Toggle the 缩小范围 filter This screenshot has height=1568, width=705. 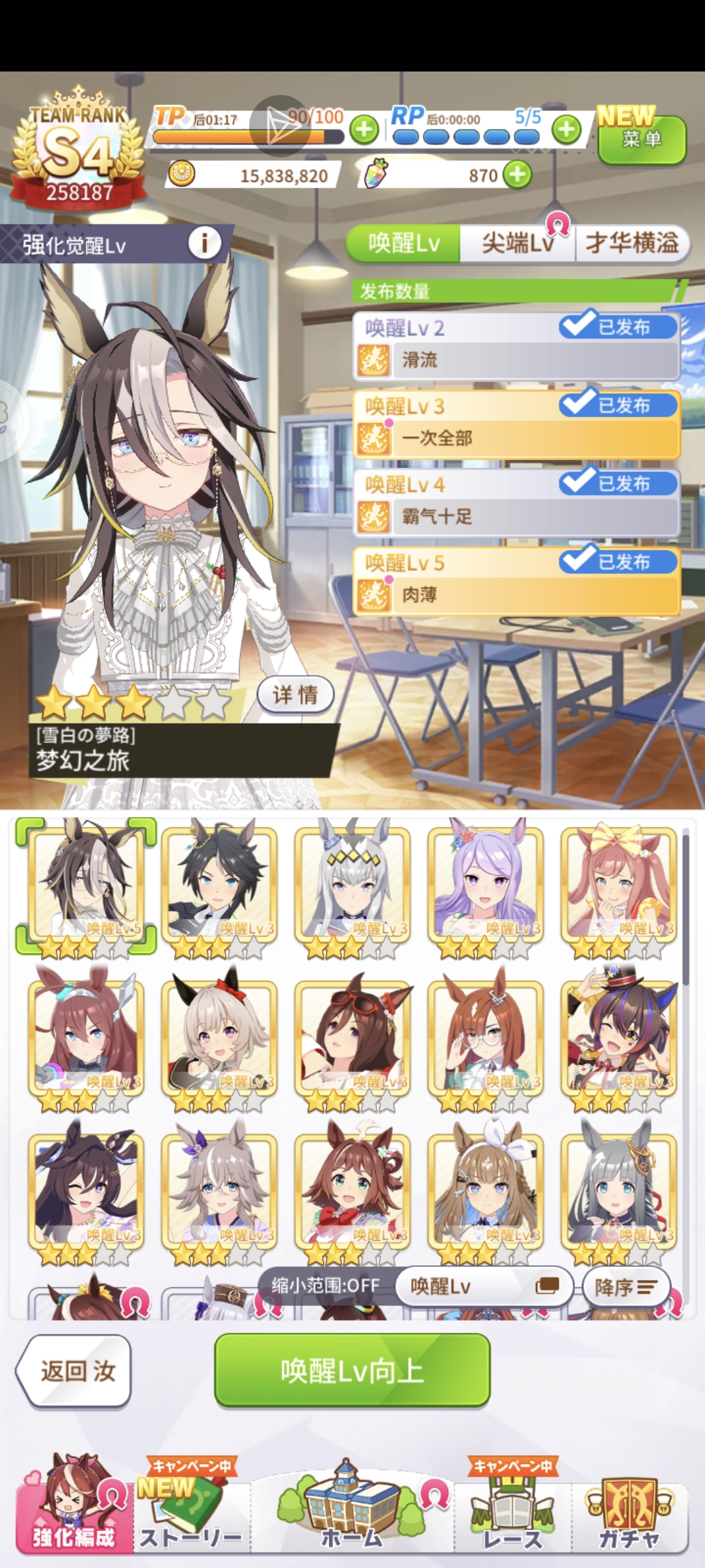point(325,1285)
